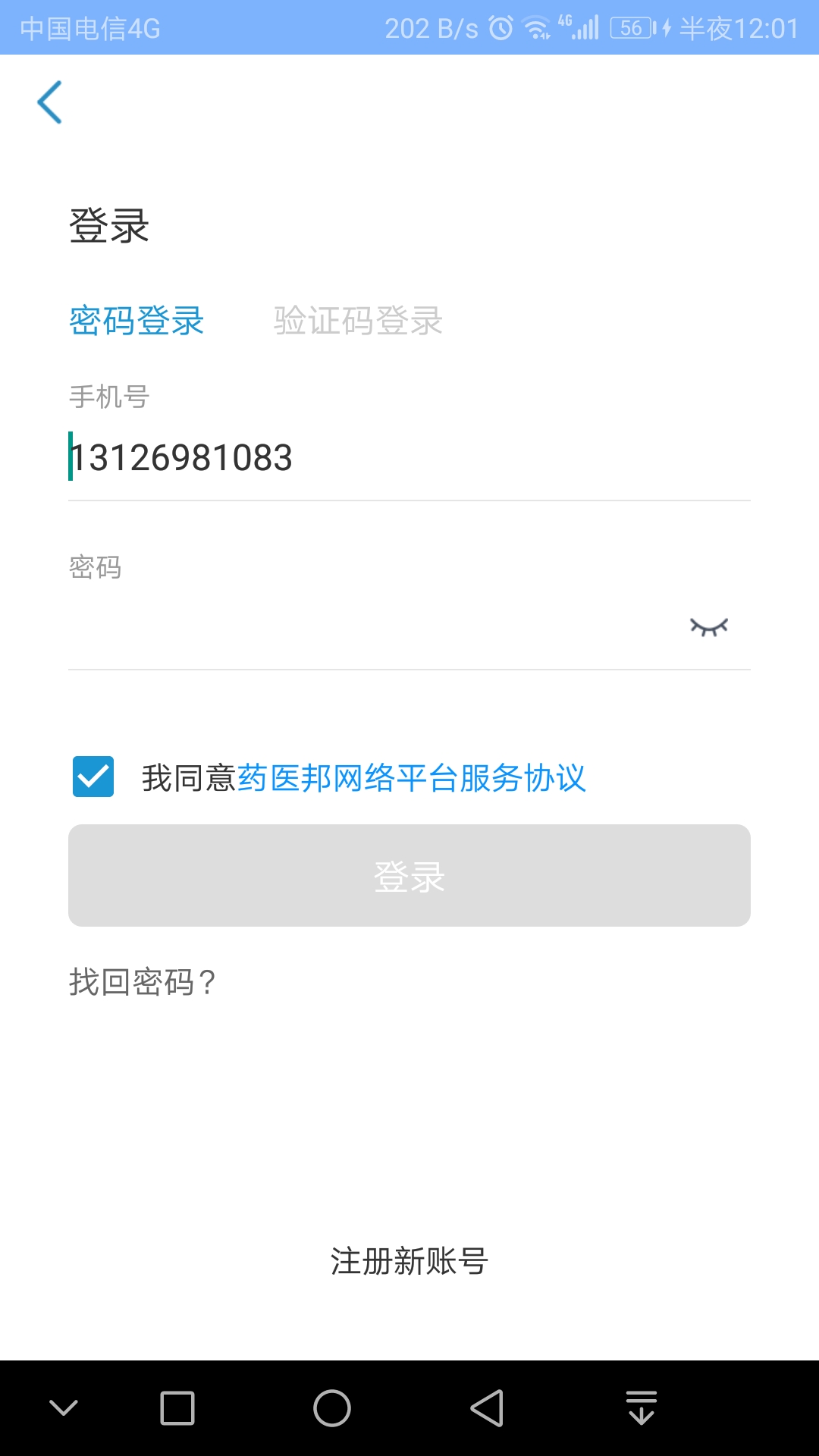
Task: Go to the system home screen
Action: click(x=332, y=1408)
